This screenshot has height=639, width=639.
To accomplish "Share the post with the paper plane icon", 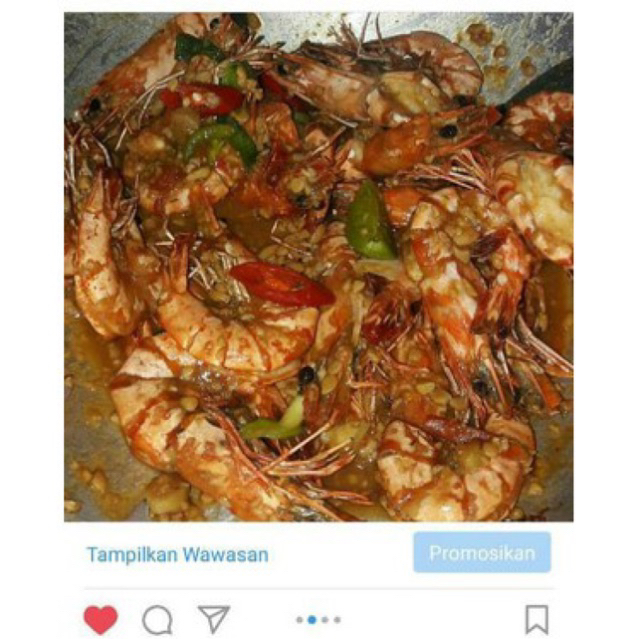I will pyautogui.click(x=213, y=619).
